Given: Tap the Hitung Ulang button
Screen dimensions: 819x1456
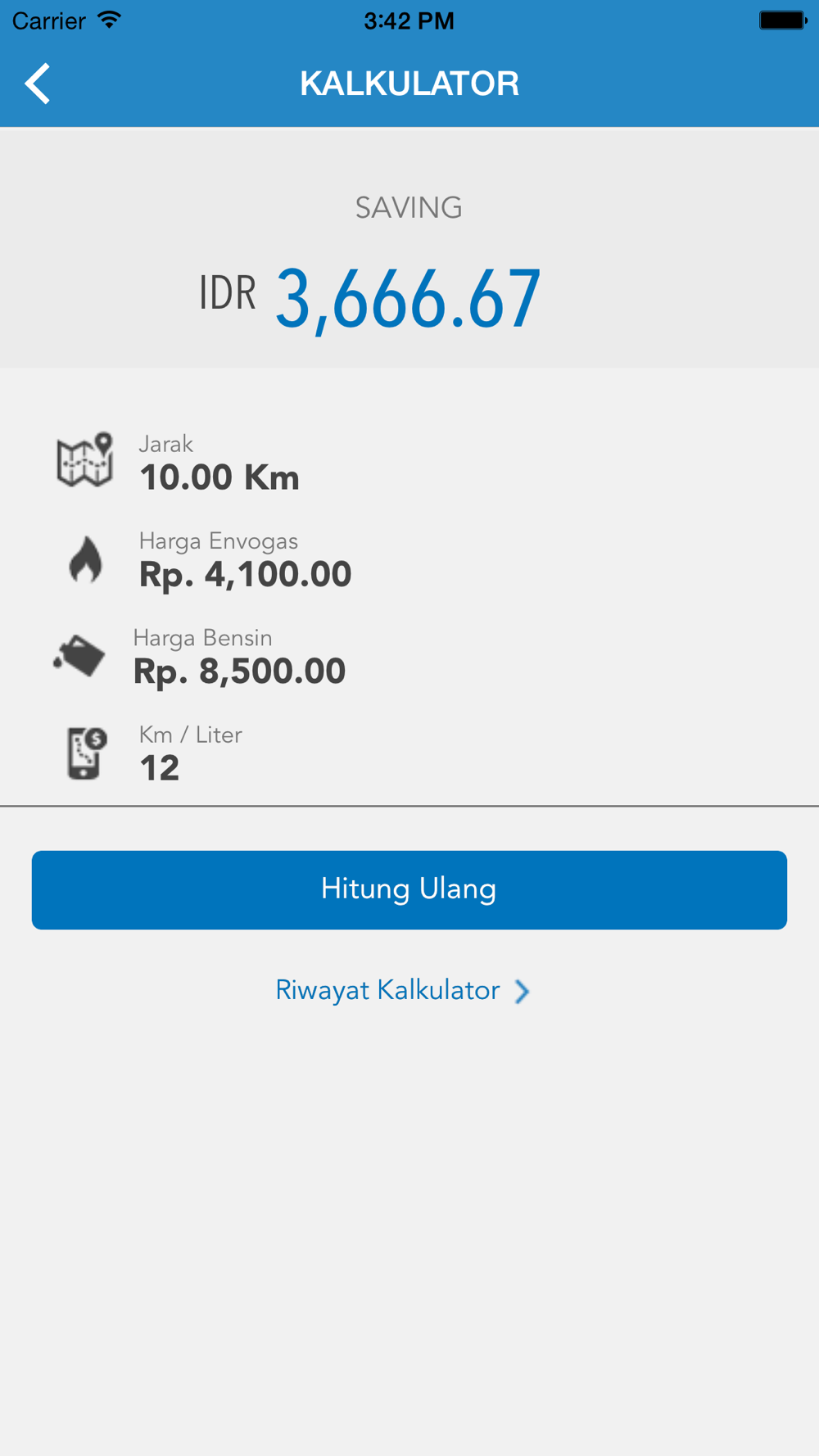Looking at the screenshot, I should [x=409, y=889].
